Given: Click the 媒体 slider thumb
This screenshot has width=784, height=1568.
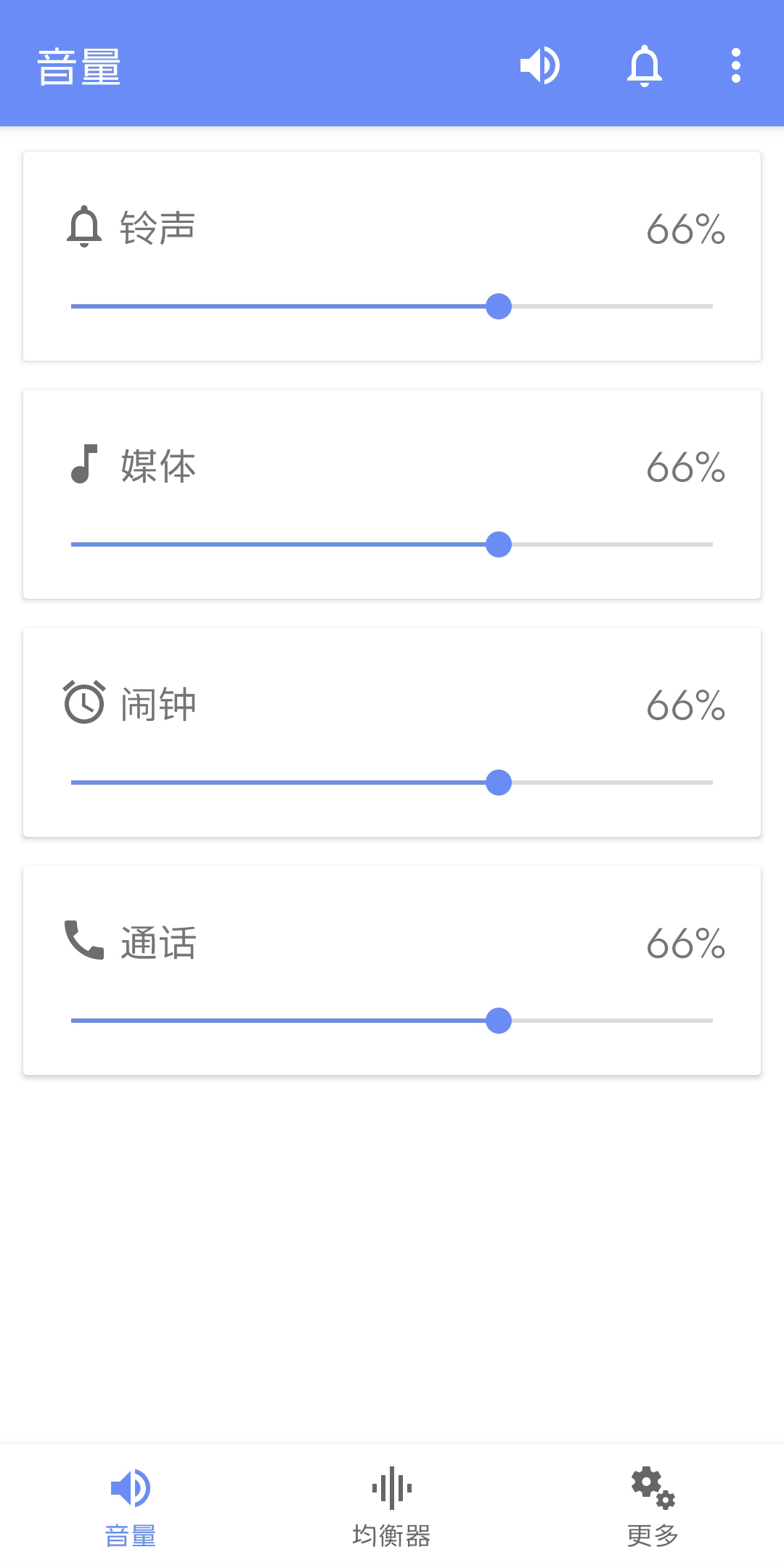Looking at the screenshot, I should coord(499,544).
